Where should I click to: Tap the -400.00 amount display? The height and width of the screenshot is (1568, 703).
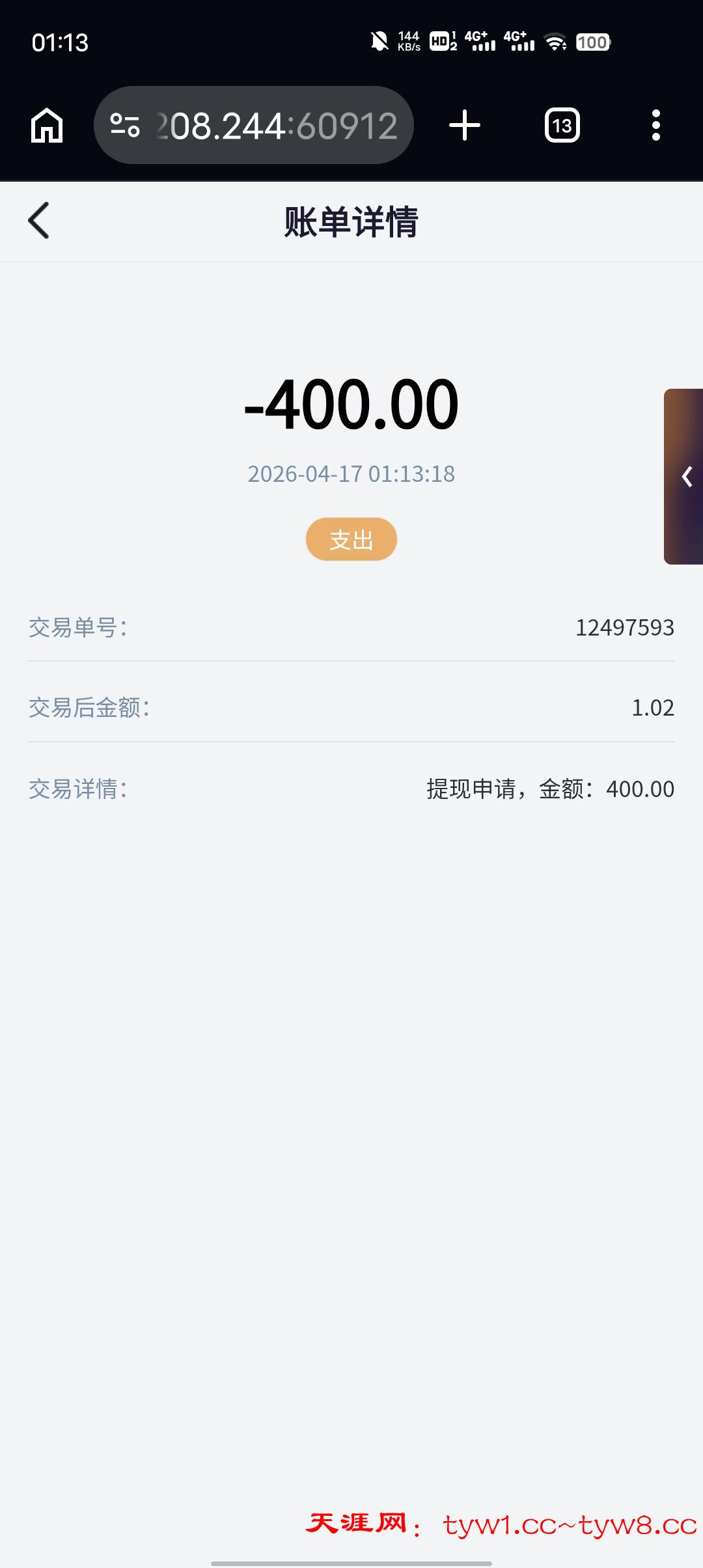(351, 404)
